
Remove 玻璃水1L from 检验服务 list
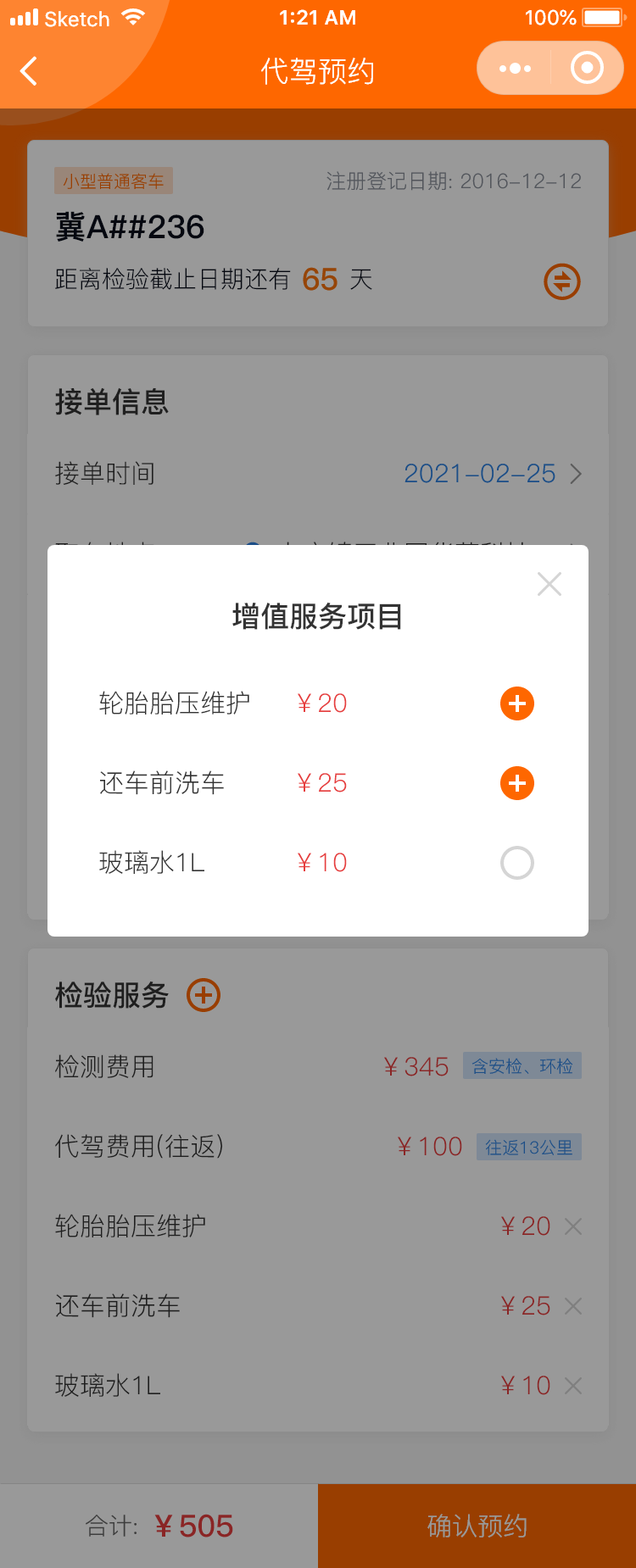point(573,1386)
